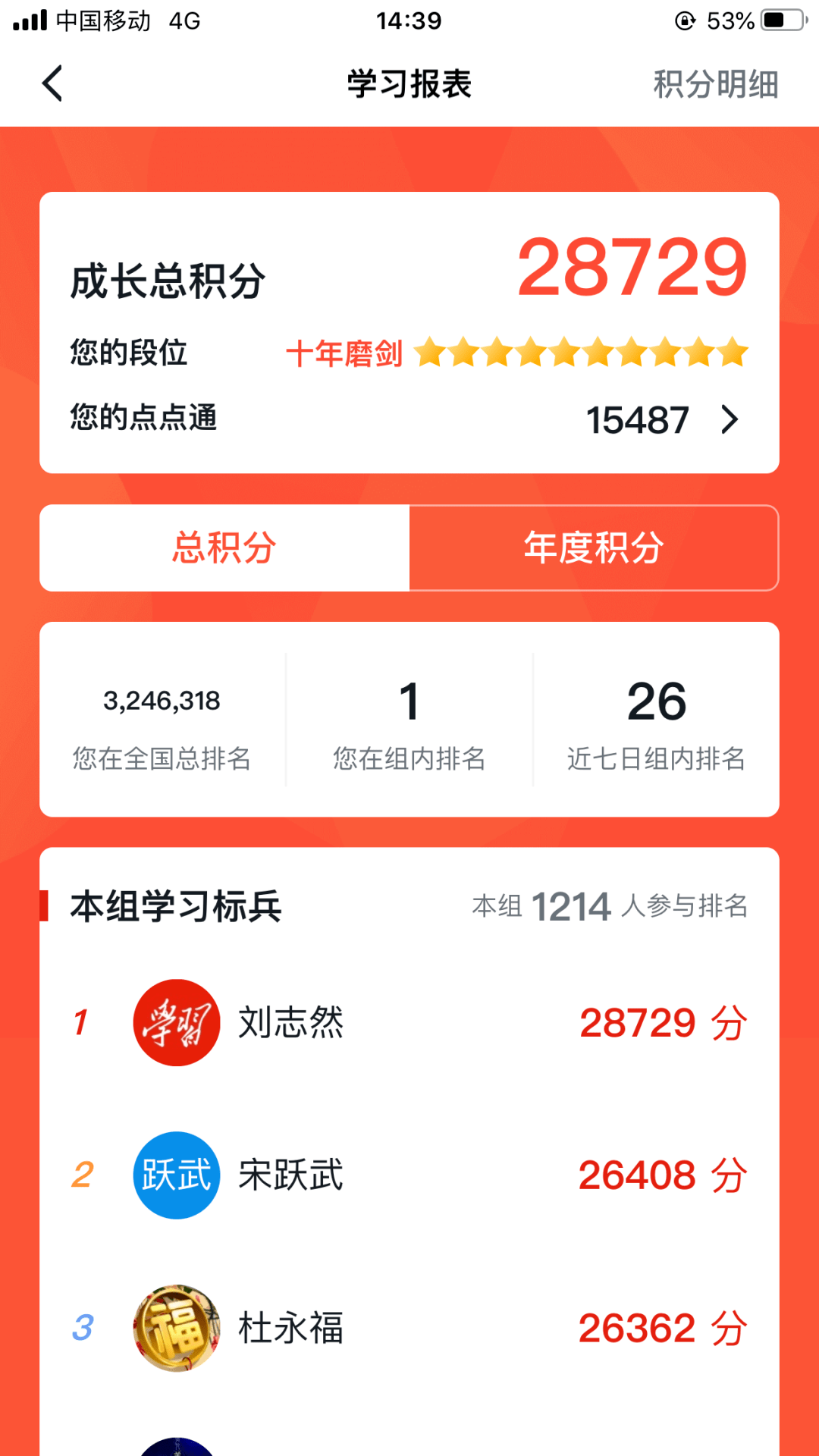Tap the back arrow to leave 学习报表
The height and width of the screenshot is (1456, 819).
(52, 83)
